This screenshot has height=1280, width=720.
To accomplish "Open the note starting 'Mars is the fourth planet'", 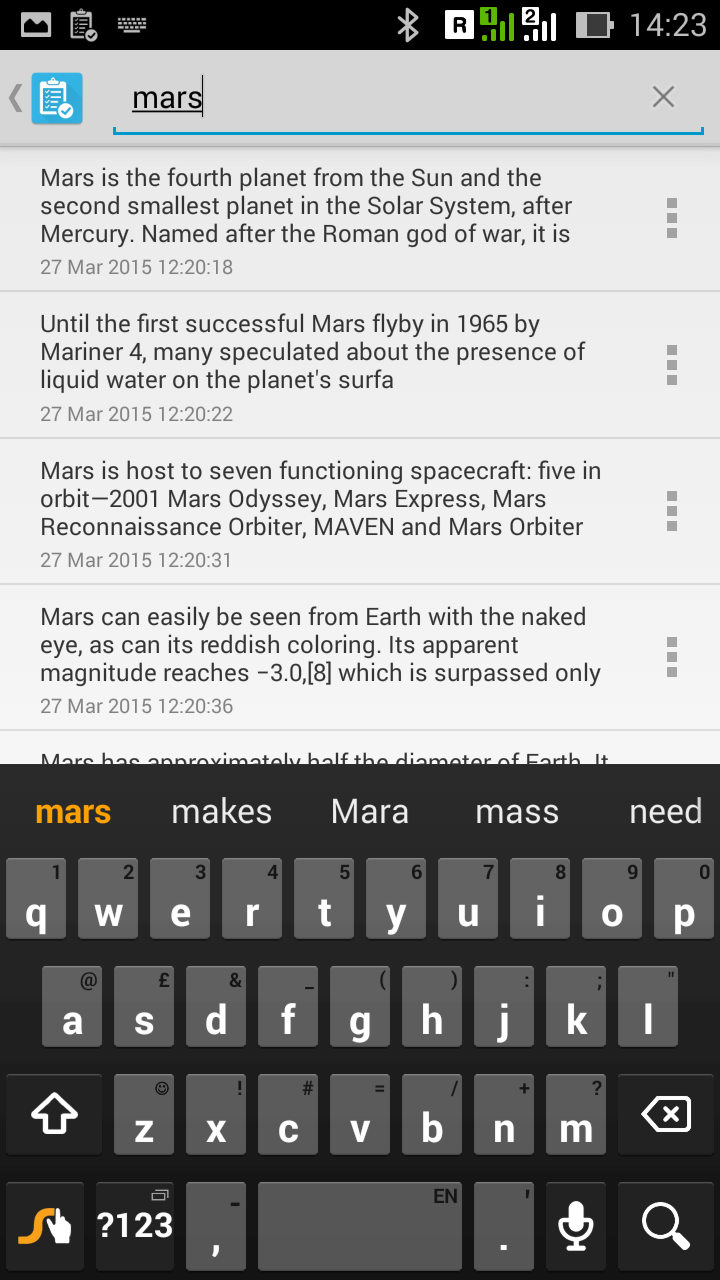I will (340, 219).
